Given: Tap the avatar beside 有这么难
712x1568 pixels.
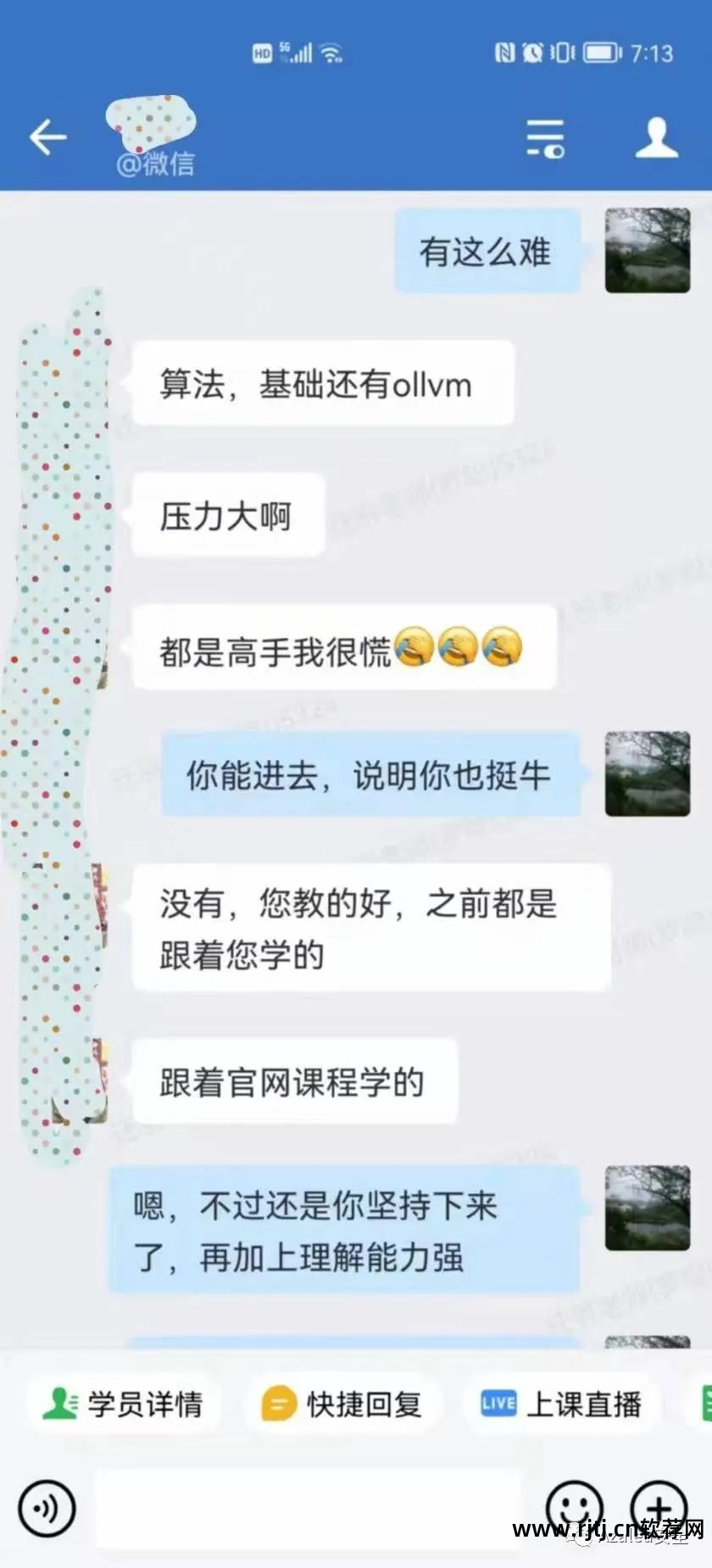Looking at the screenshot, I should [x=648, y=251].
